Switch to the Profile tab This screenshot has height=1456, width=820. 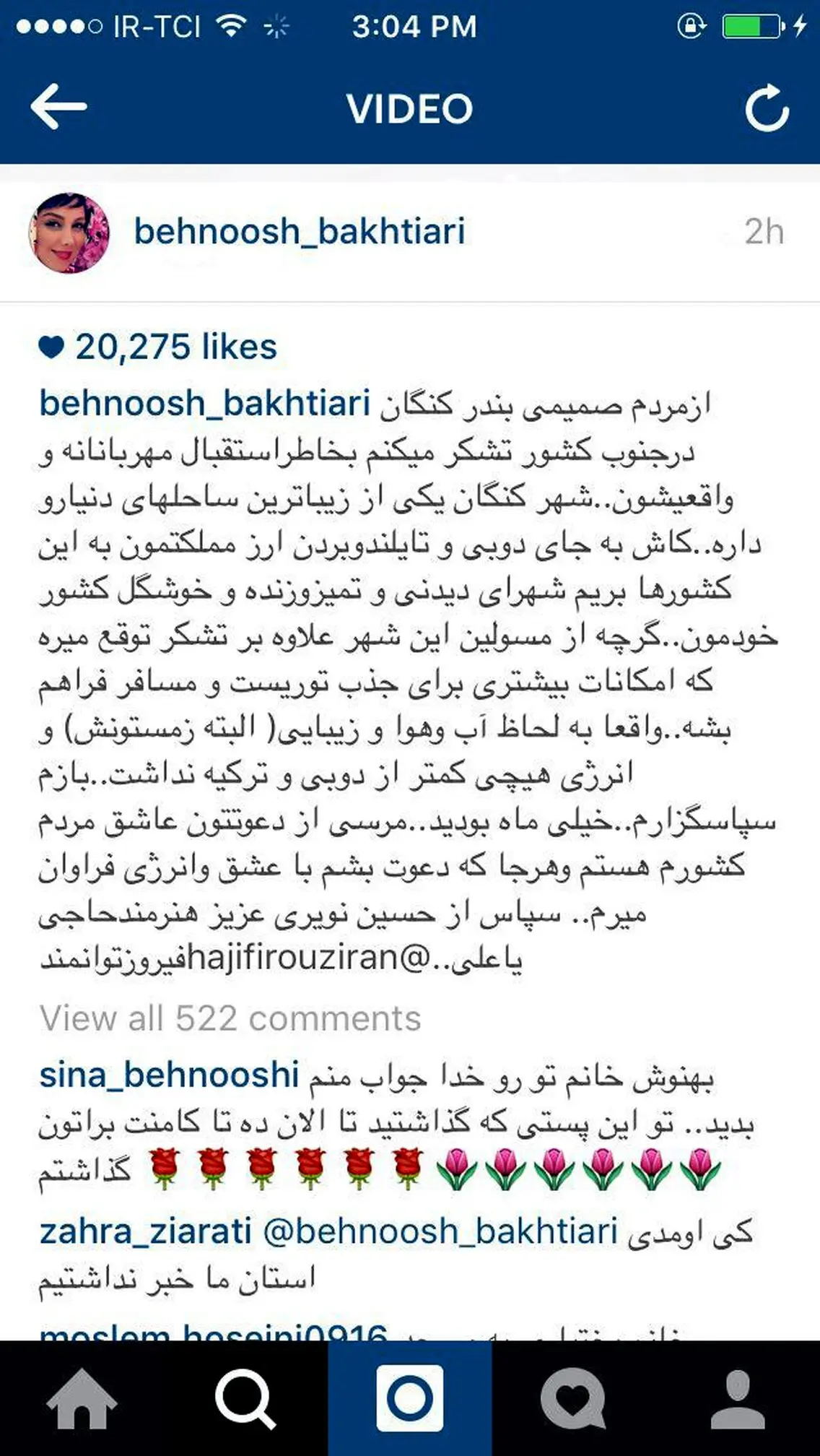738,1399
